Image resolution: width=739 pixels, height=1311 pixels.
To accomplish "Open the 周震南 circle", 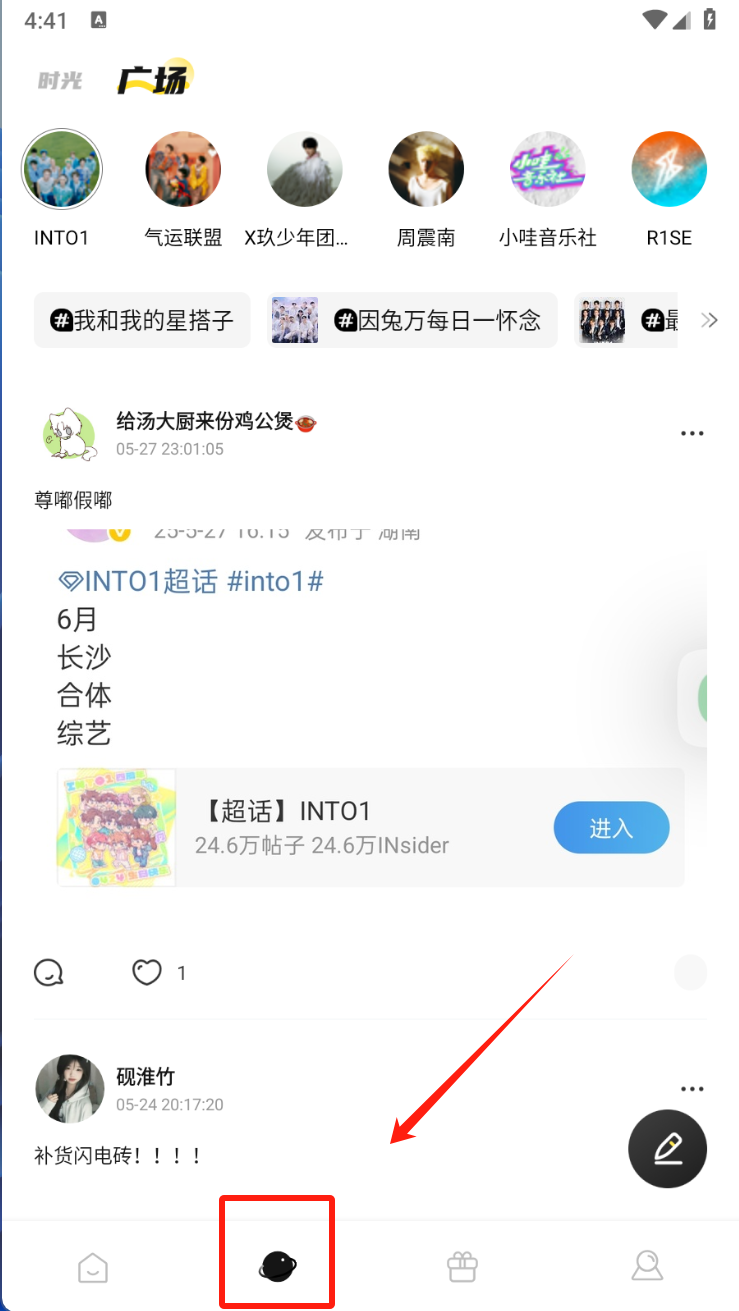I will [x=426, y=168].
